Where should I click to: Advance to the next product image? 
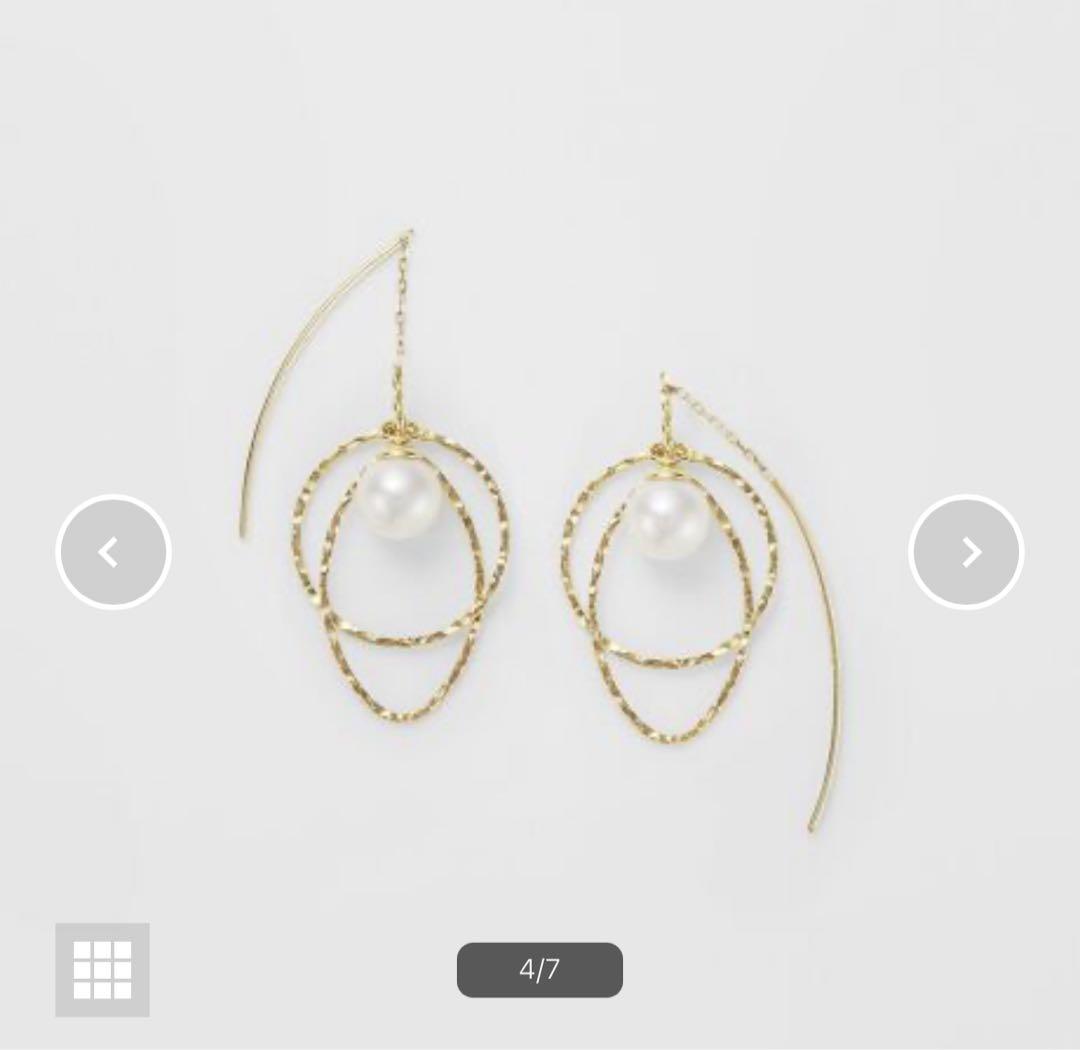[x=966, y=552]
